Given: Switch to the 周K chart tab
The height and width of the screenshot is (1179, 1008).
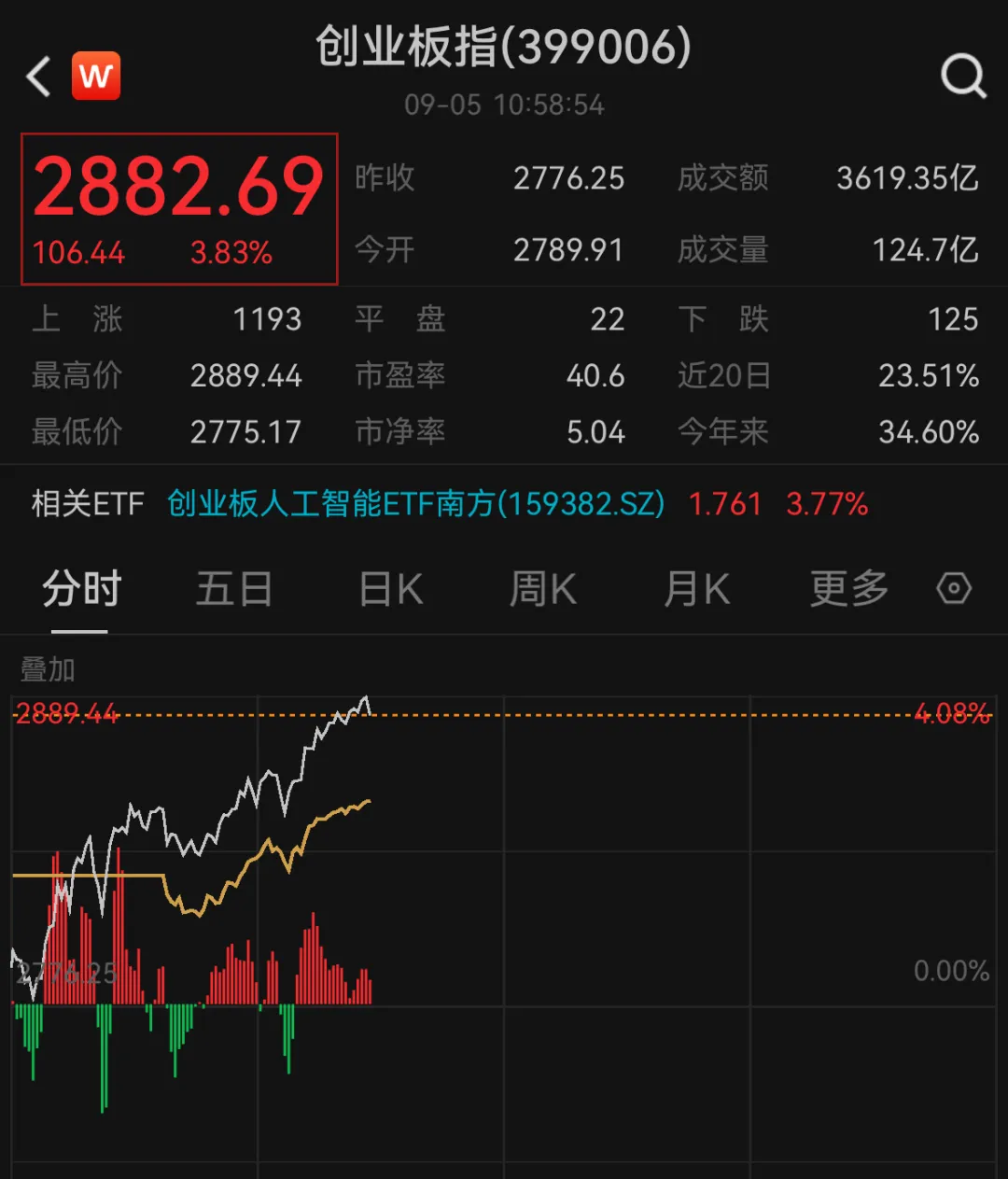Looking at the screenshot, I should (542, 589).
